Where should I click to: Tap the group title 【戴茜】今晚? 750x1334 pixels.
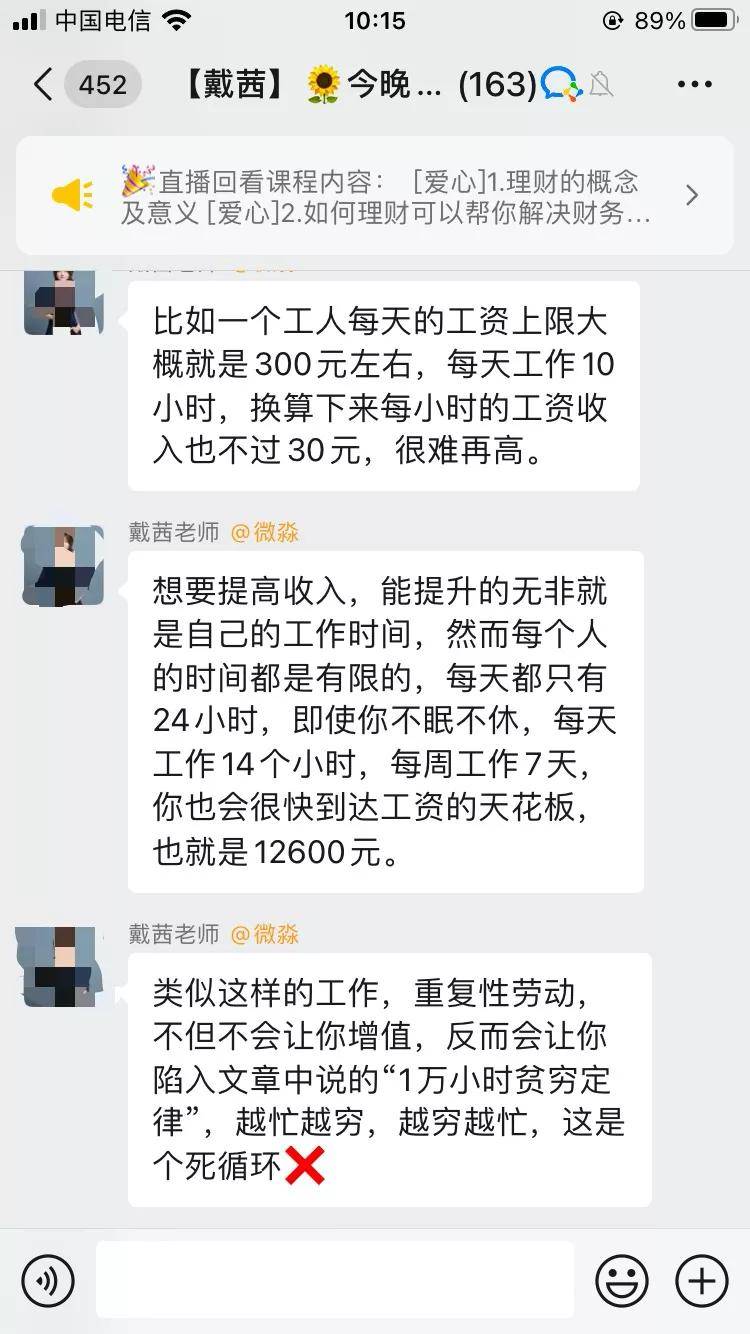pyautogui.click(x=300, y=84)
